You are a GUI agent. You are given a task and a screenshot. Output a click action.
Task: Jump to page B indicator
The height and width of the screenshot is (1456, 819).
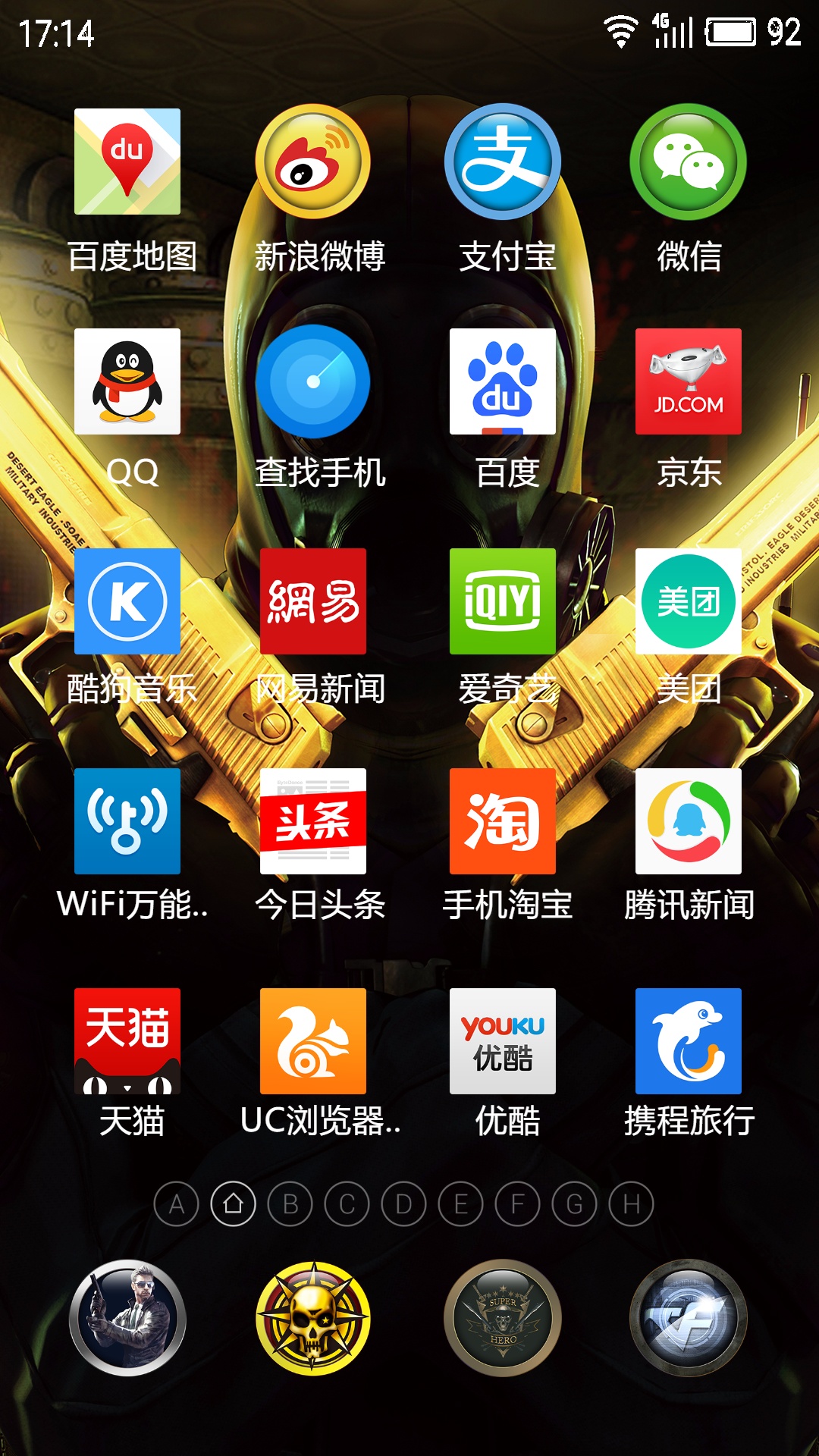pos(290,1203)
